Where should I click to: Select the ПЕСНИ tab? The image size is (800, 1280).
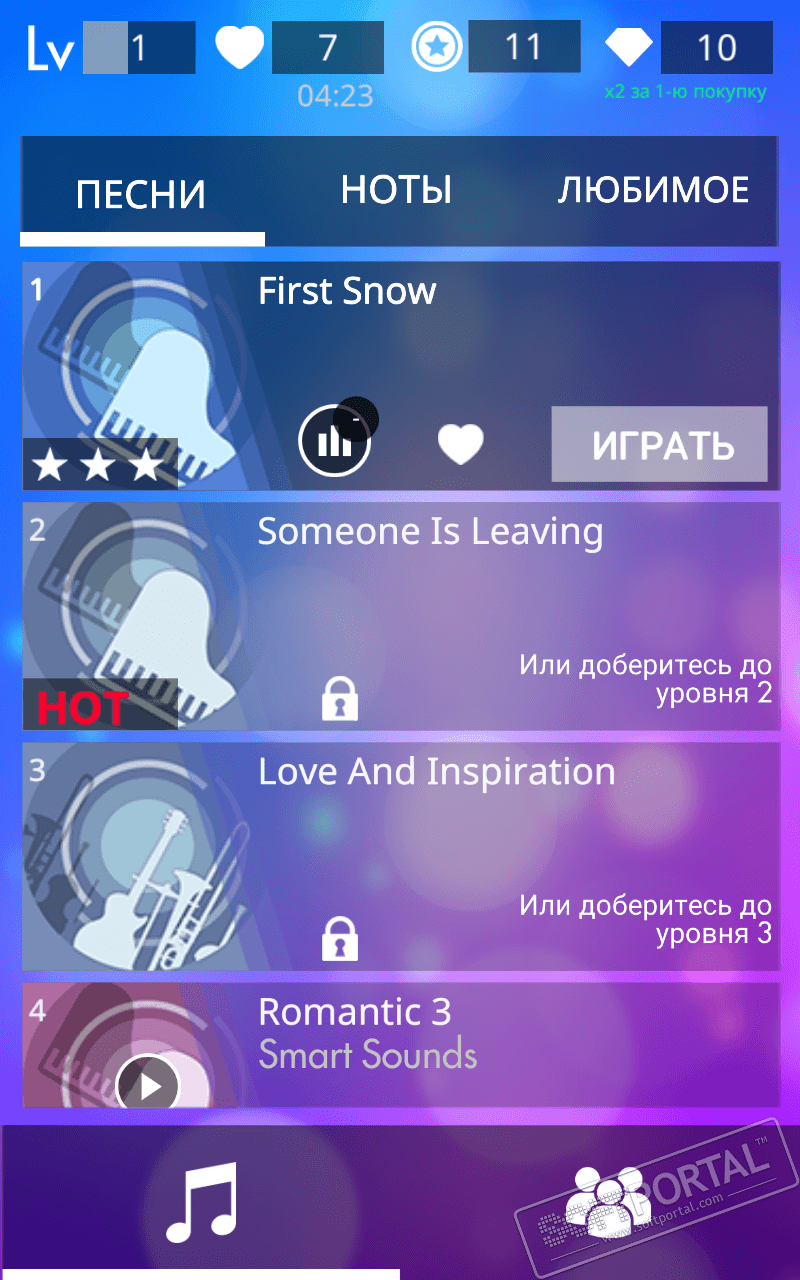coord(141,194)
